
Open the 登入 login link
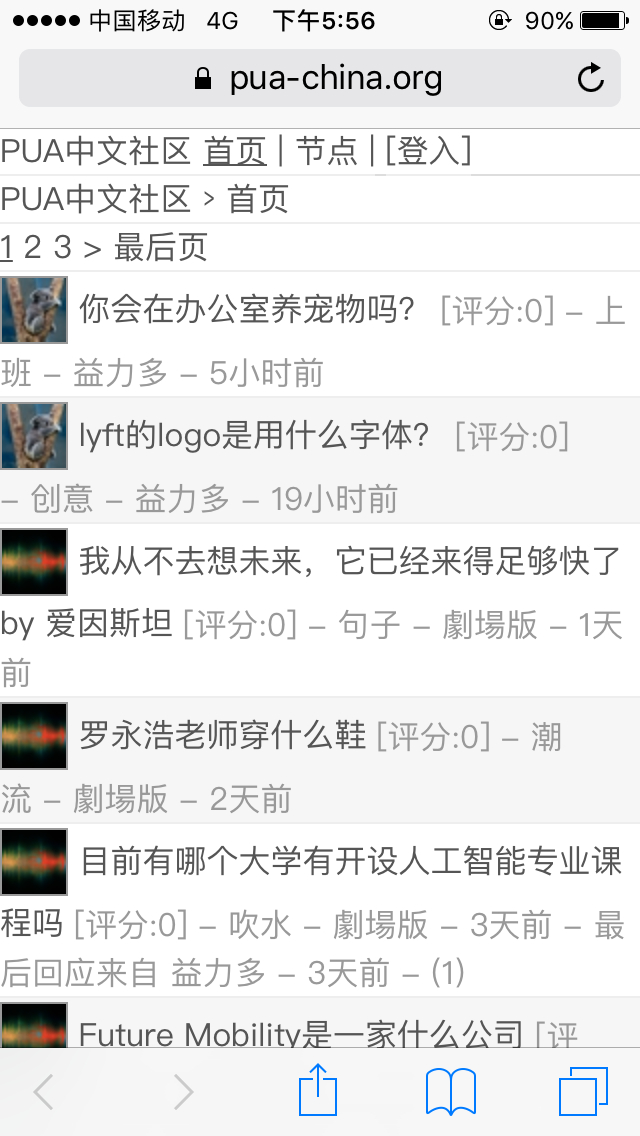[427, 151]
